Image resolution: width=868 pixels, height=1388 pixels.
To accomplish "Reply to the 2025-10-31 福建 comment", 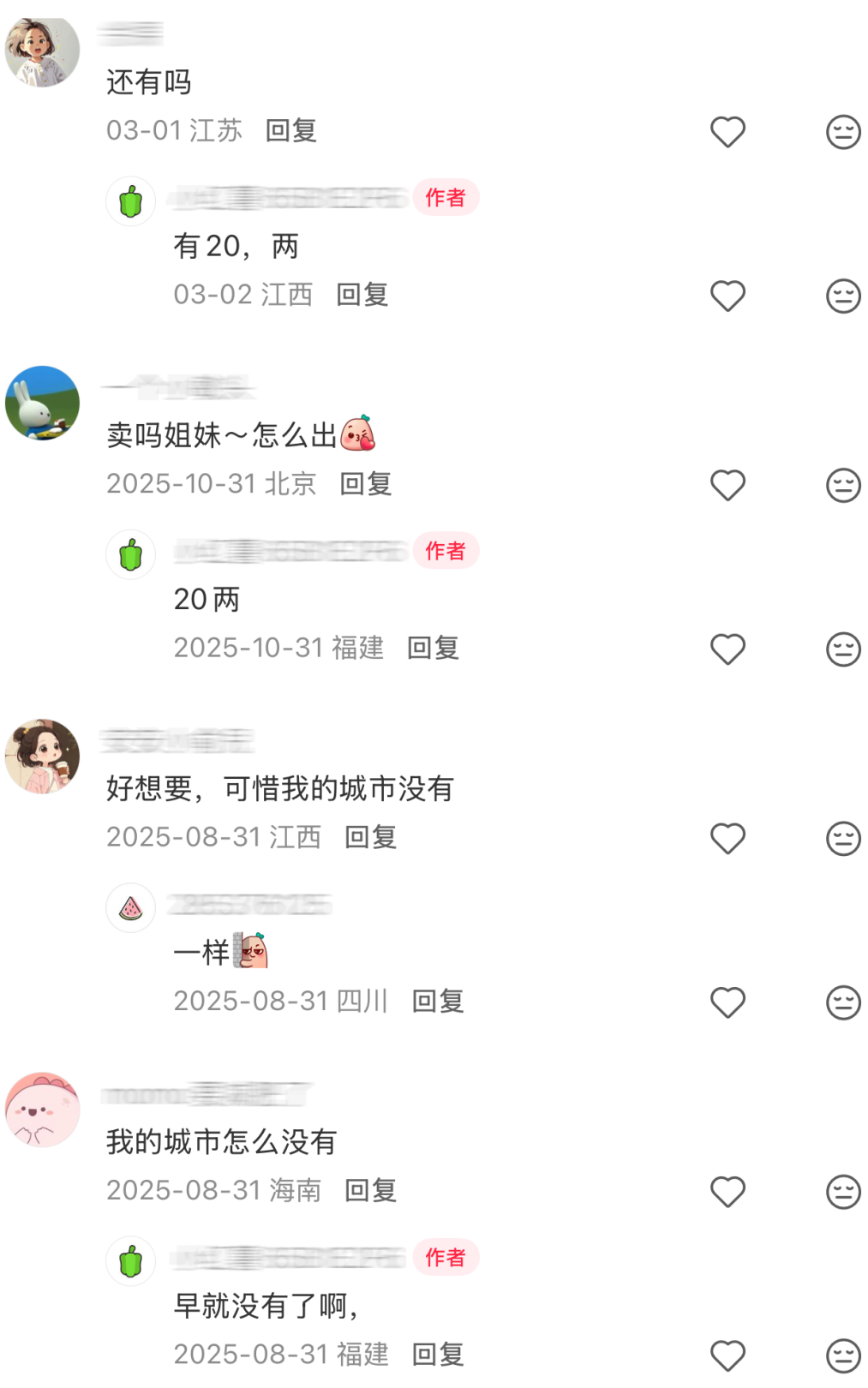I will 433,648.
